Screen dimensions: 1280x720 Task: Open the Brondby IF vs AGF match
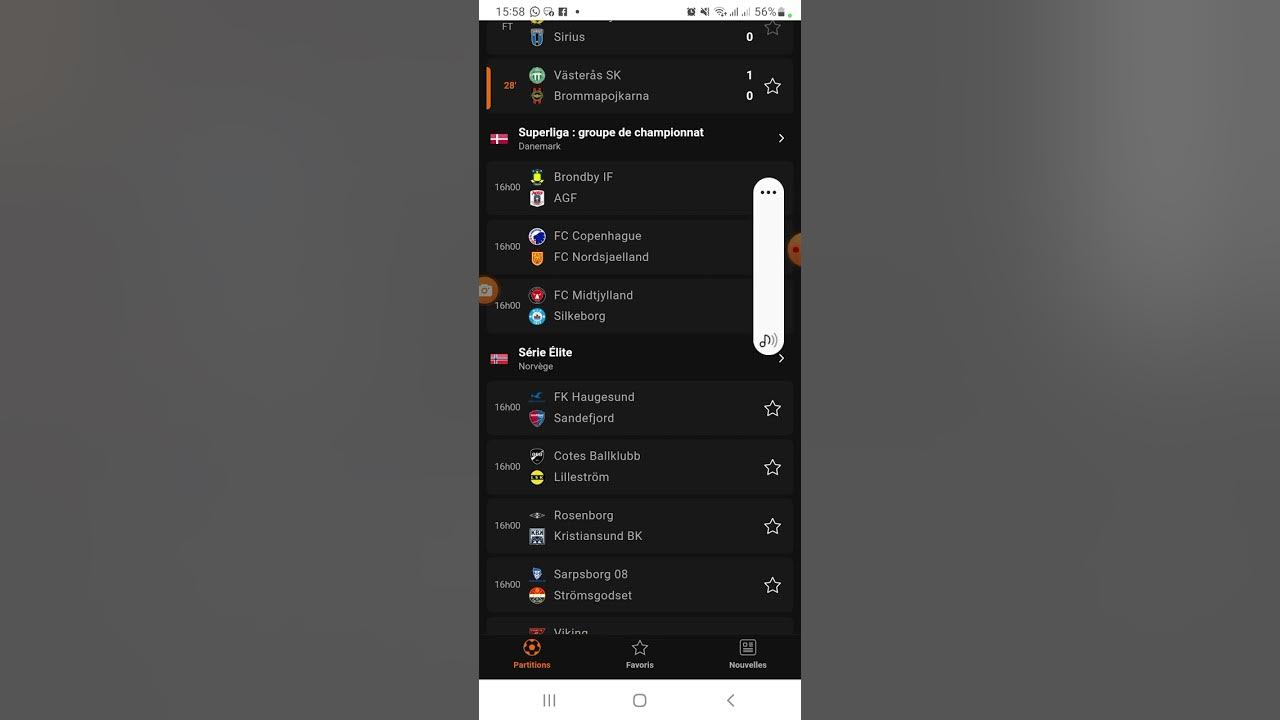pos(619,187)
